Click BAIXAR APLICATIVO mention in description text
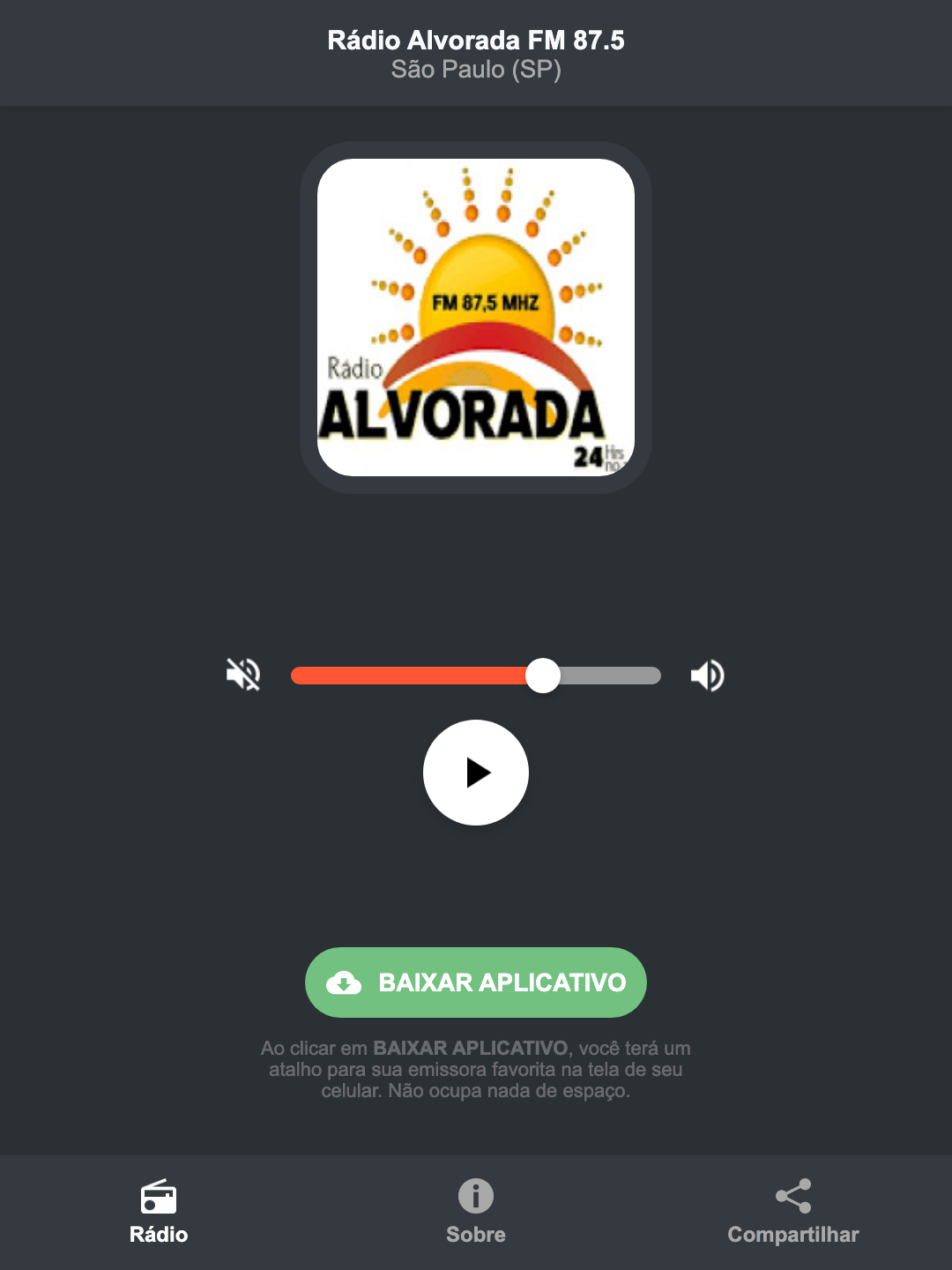952x1270 pixels. coord(471,1048)
